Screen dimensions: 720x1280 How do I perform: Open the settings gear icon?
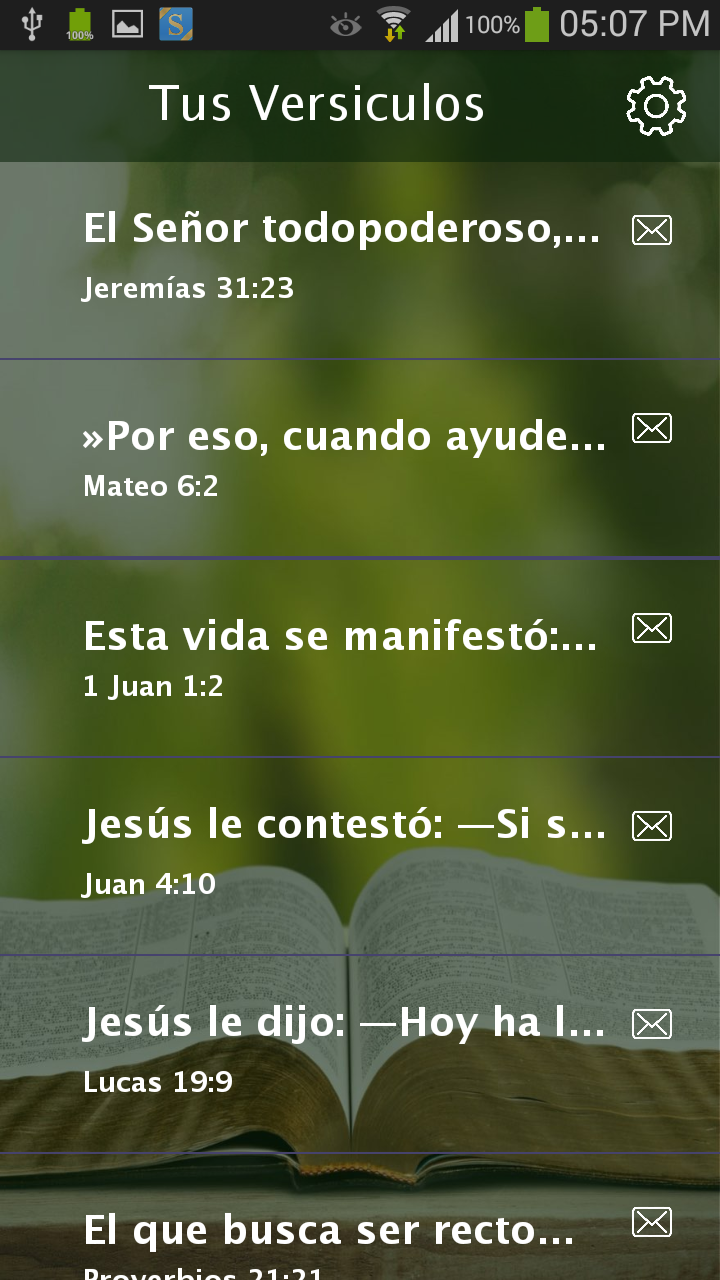pyautogui.click(x=656, y=106)
